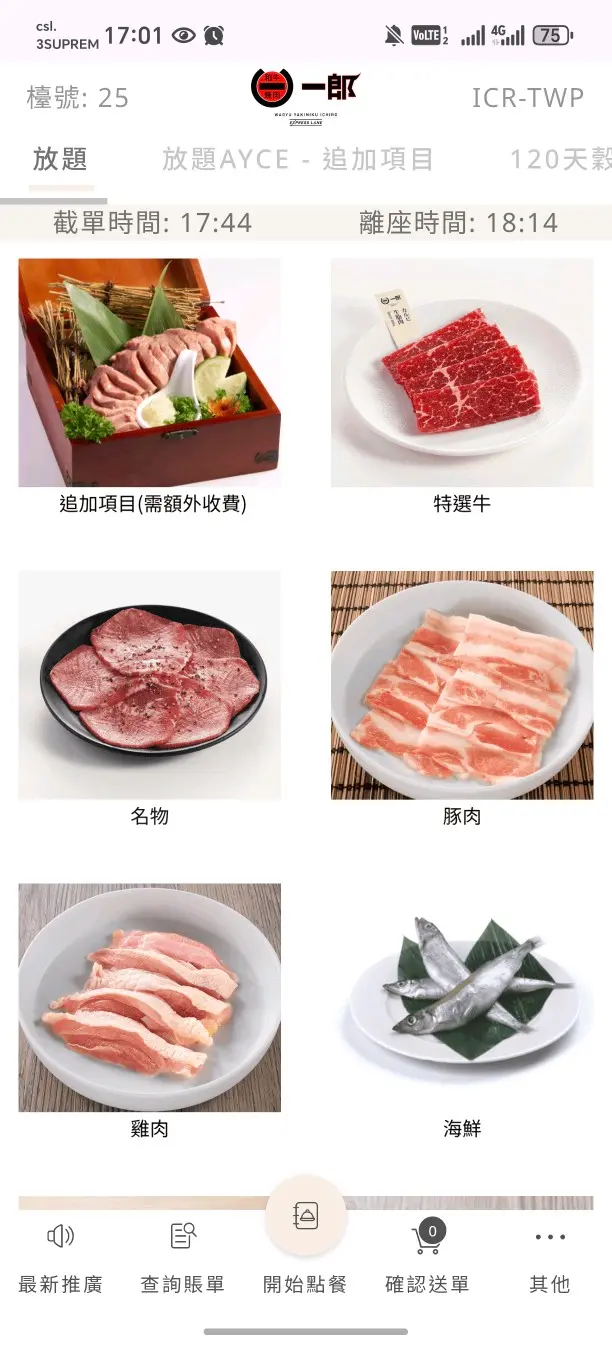The image size is (612, 1350).
Task: Go to 最新推廣 promotions
Action: (x=61, y=1258)
